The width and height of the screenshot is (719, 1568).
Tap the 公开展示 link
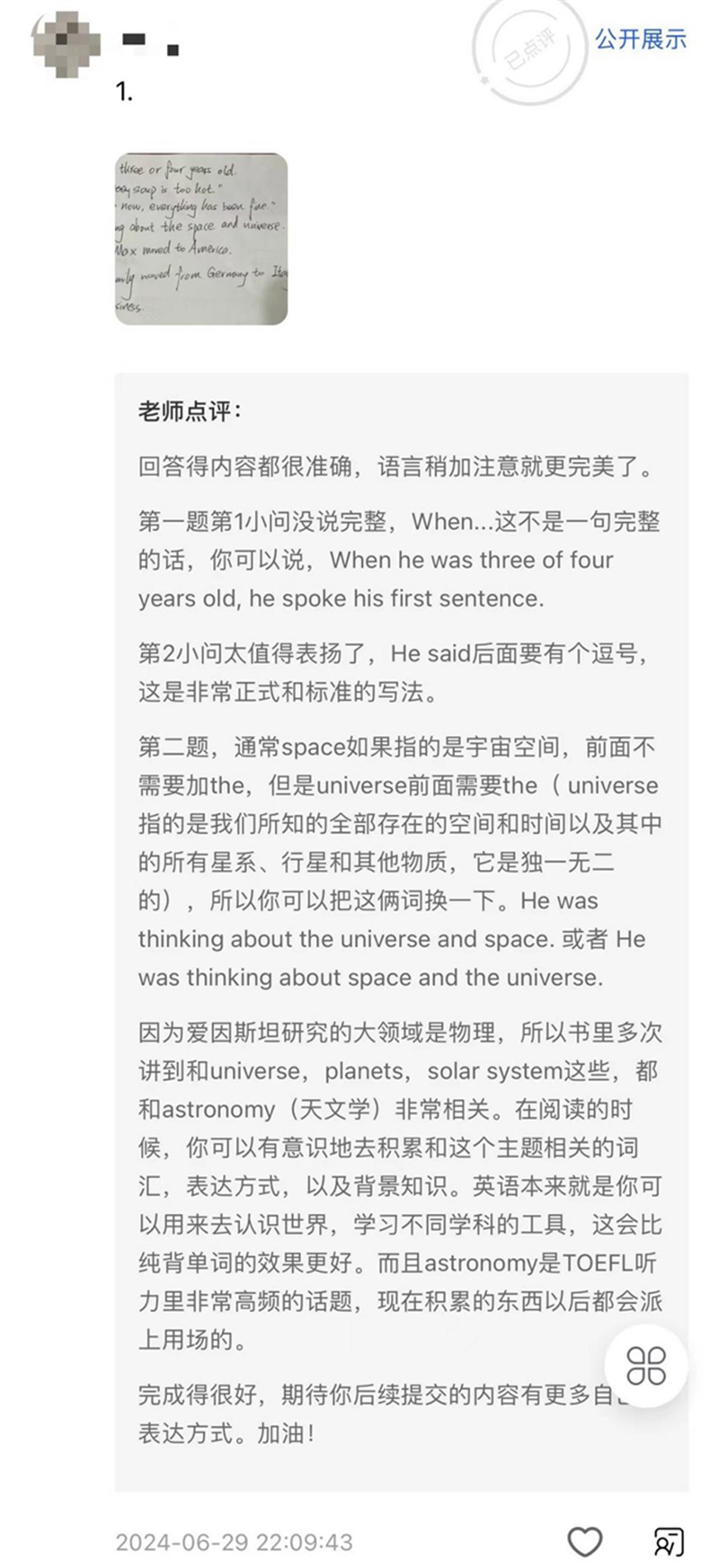tap(640, 40)
